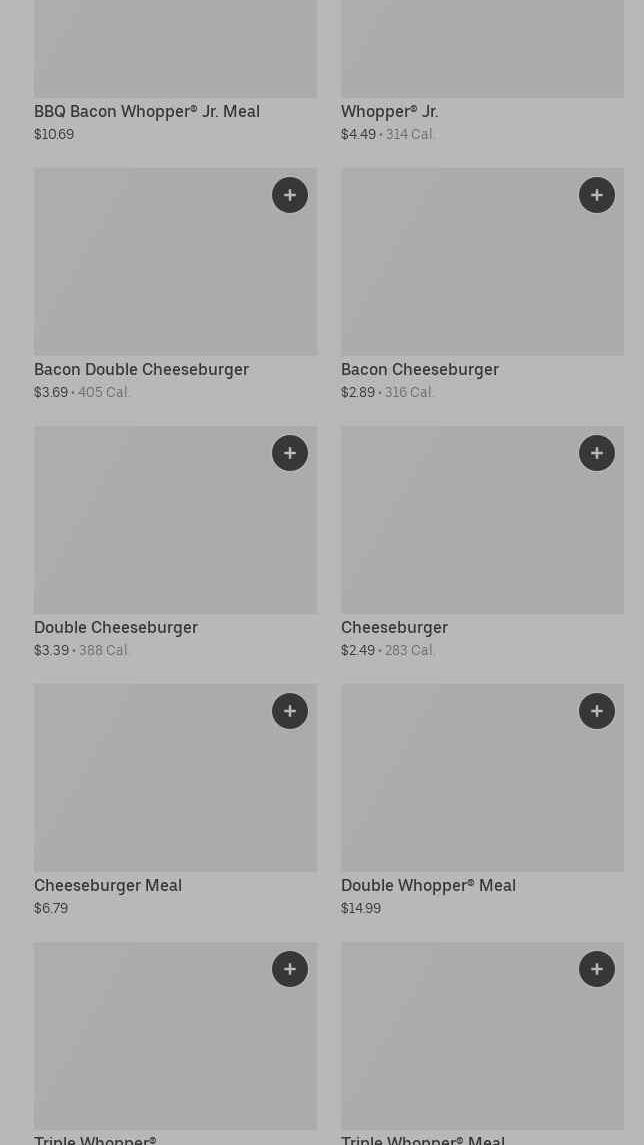Add Double Cheeseburger with plus button

point(290,453)
